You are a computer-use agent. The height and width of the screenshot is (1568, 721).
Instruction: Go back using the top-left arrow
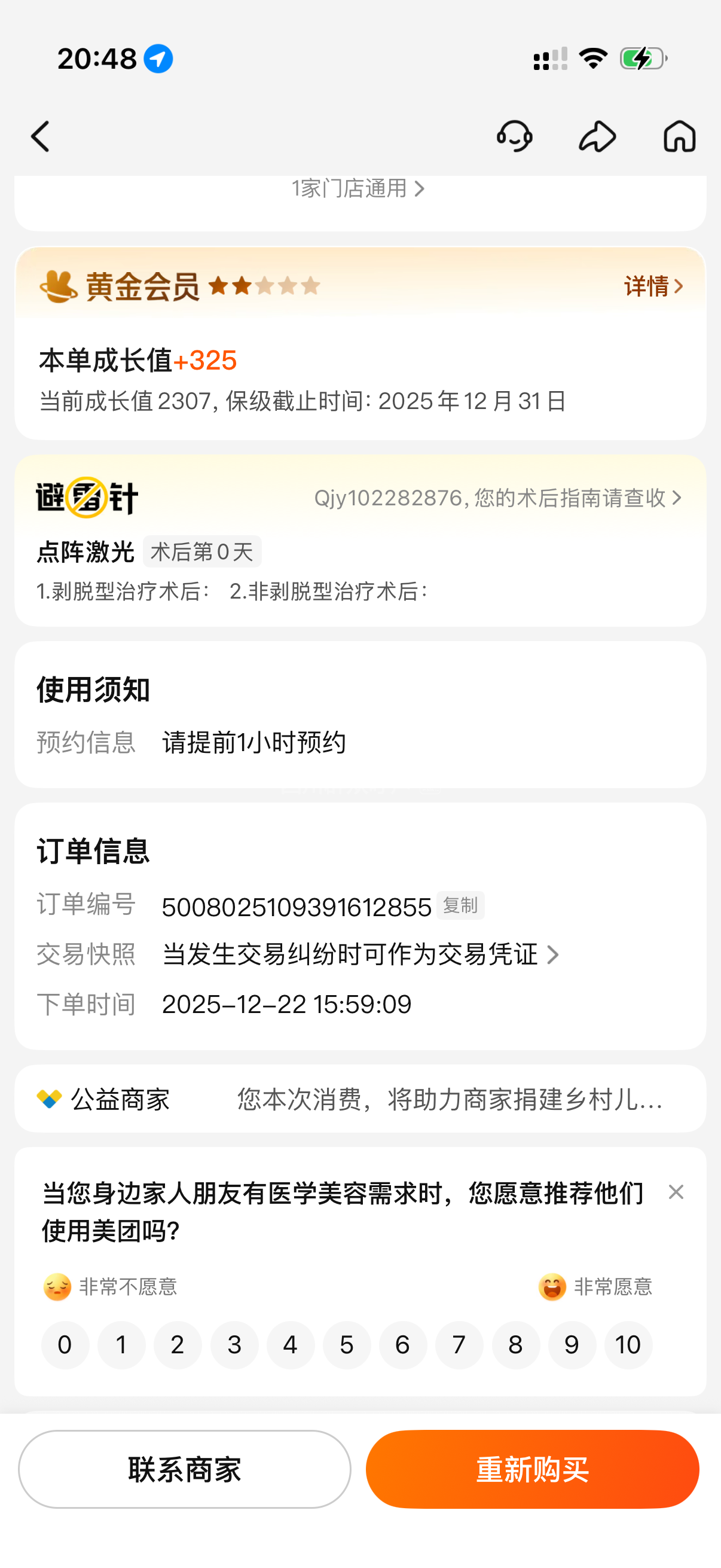coord(40,136)
